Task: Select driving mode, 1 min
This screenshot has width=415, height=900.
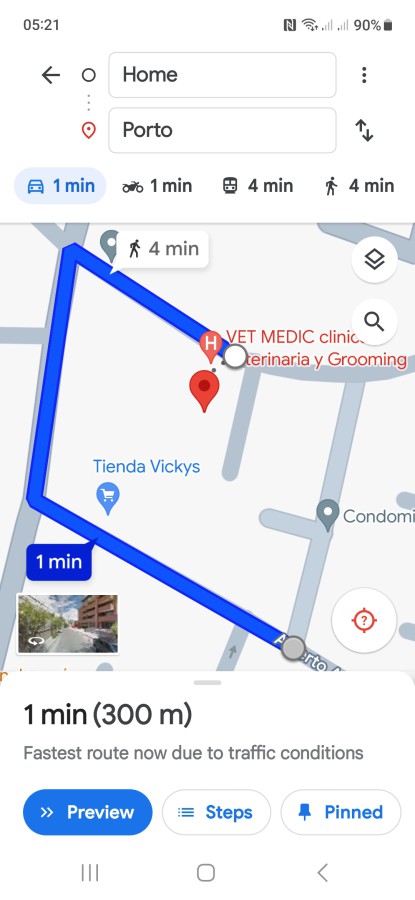Action: [x=60, y=186]
